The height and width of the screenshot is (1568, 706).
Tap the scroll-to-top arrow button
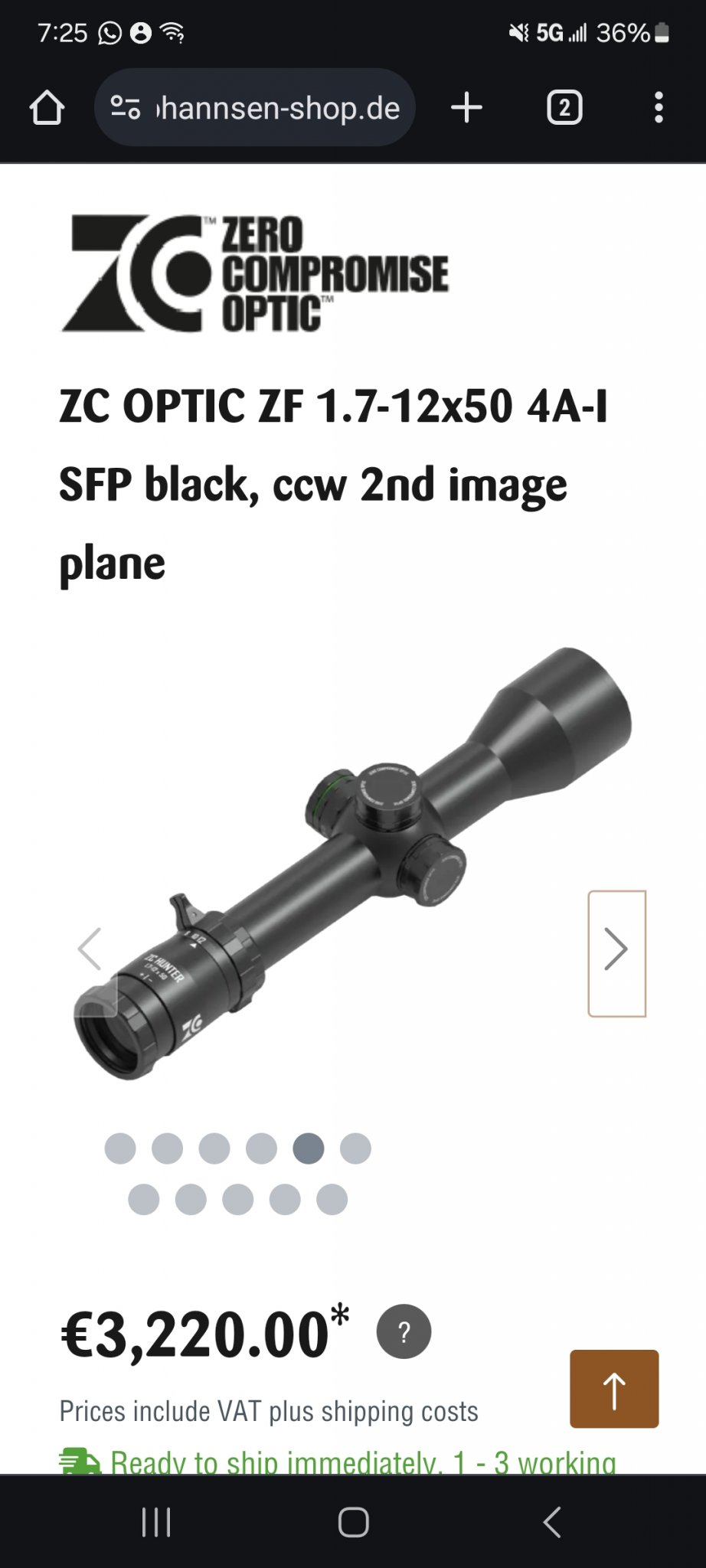pyautogui.click(x=614, y=1389)
